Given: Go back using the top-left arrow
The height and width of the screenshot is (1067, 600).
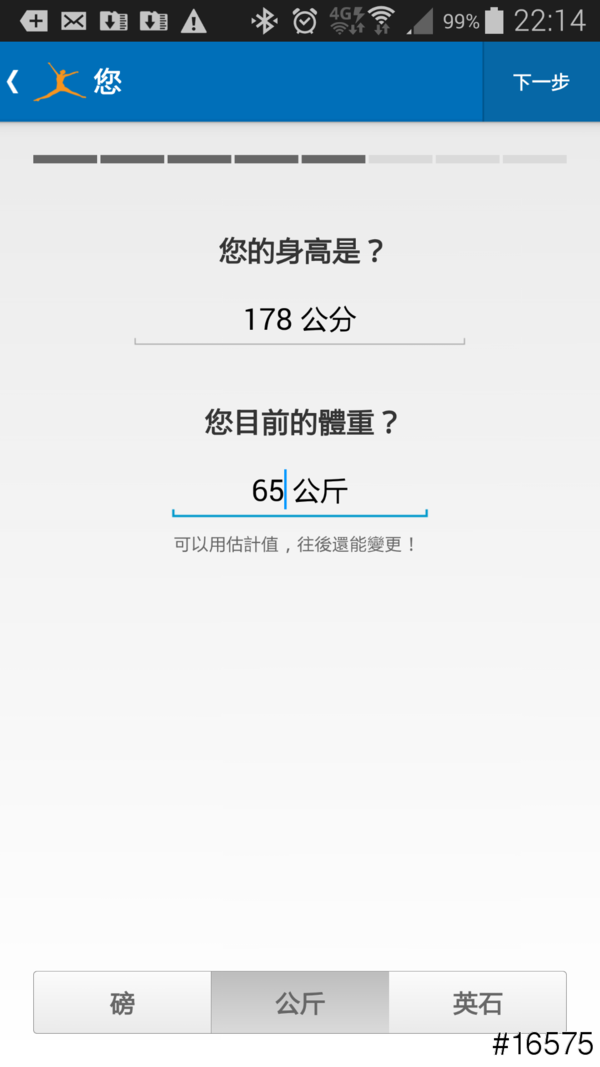Looking at the screenshot, I should tap(14, 82).
